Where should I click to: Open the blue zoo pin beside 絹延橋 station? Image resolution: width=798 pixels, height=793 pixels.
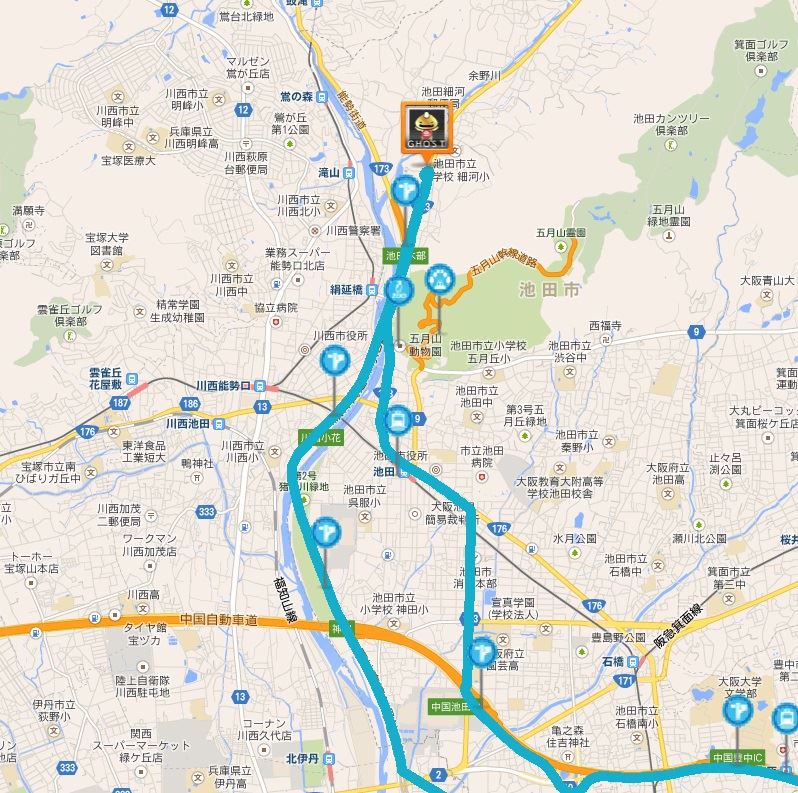pos(399,292)
